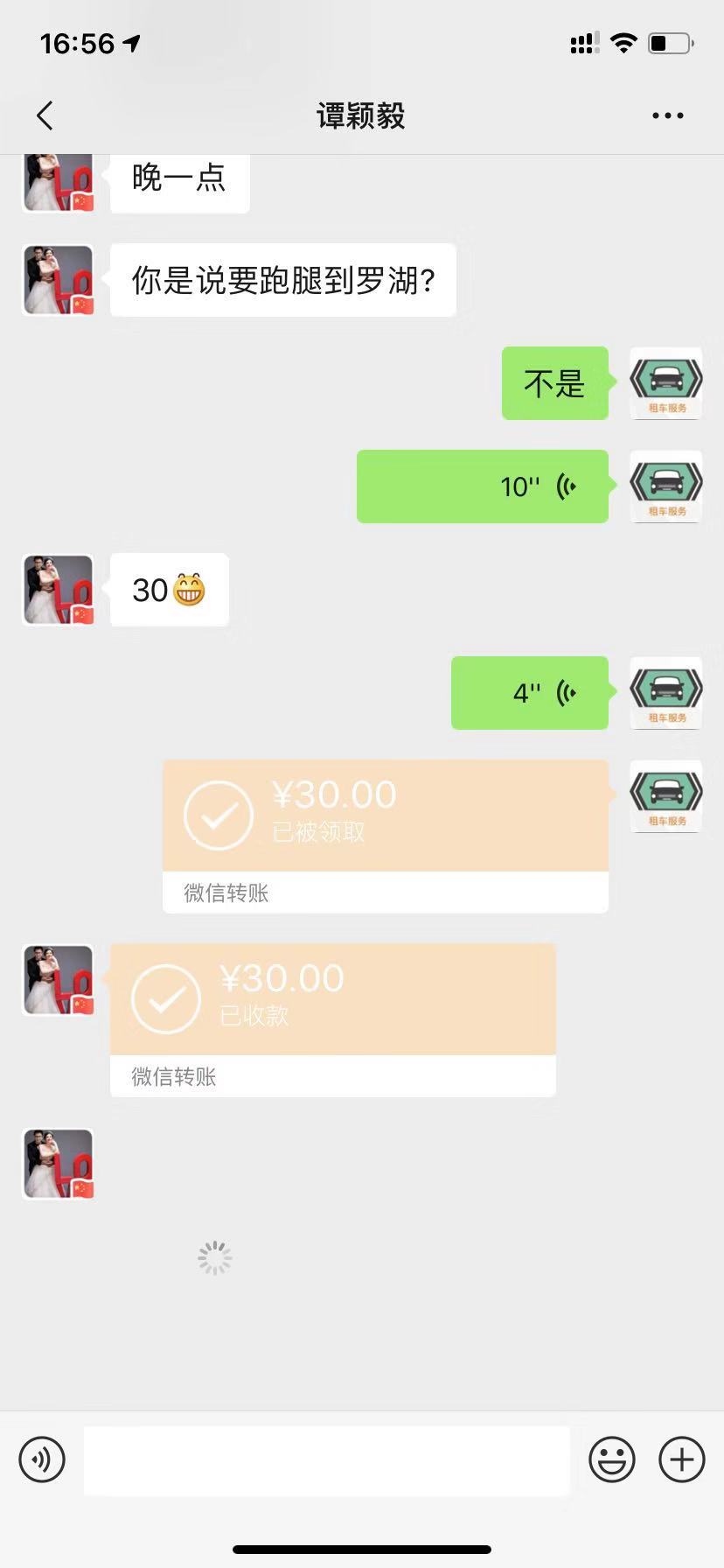Switch to voice input mode
724x1568 pixels.
[42, 1459]
